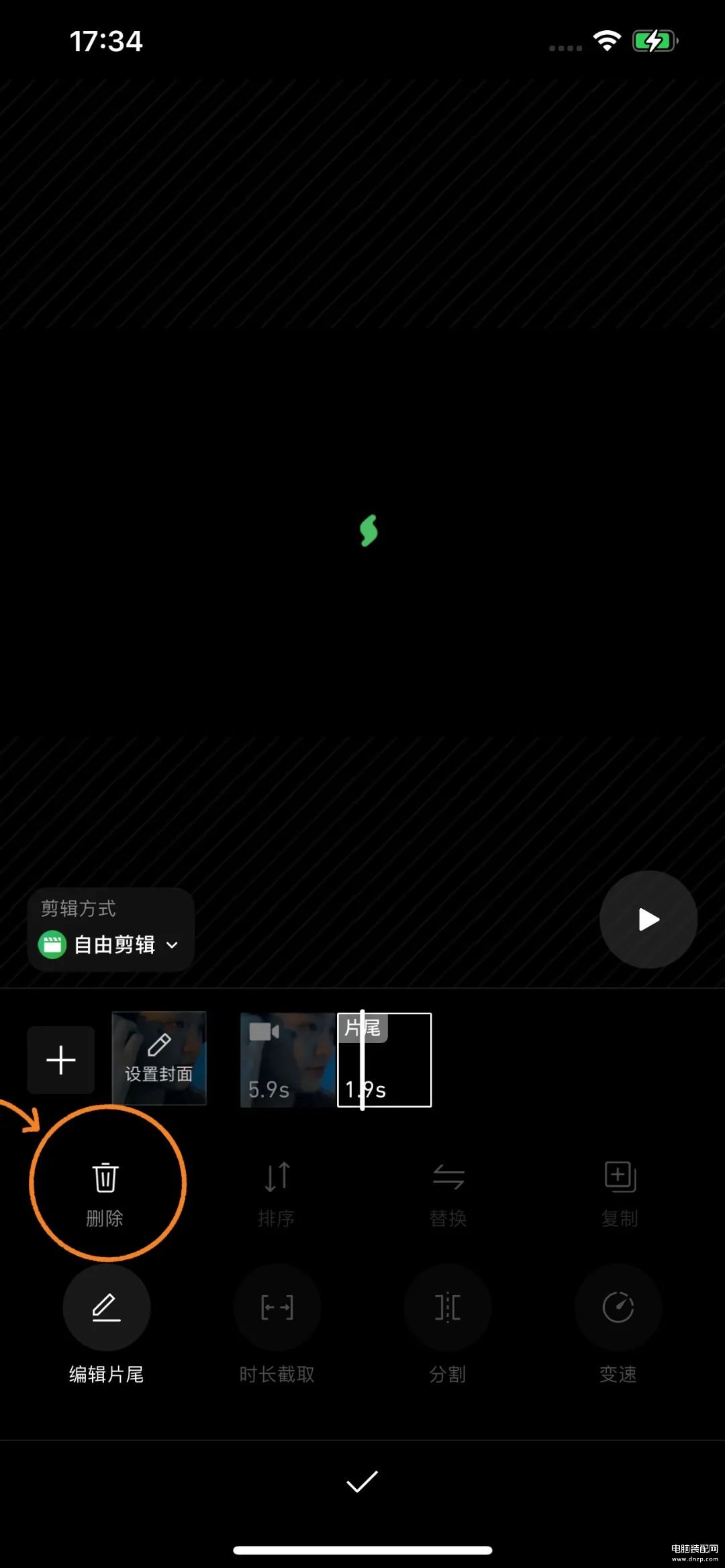Choose 替换 to replace the clip
This screenshot has width=725, height=1568.
448,1191
